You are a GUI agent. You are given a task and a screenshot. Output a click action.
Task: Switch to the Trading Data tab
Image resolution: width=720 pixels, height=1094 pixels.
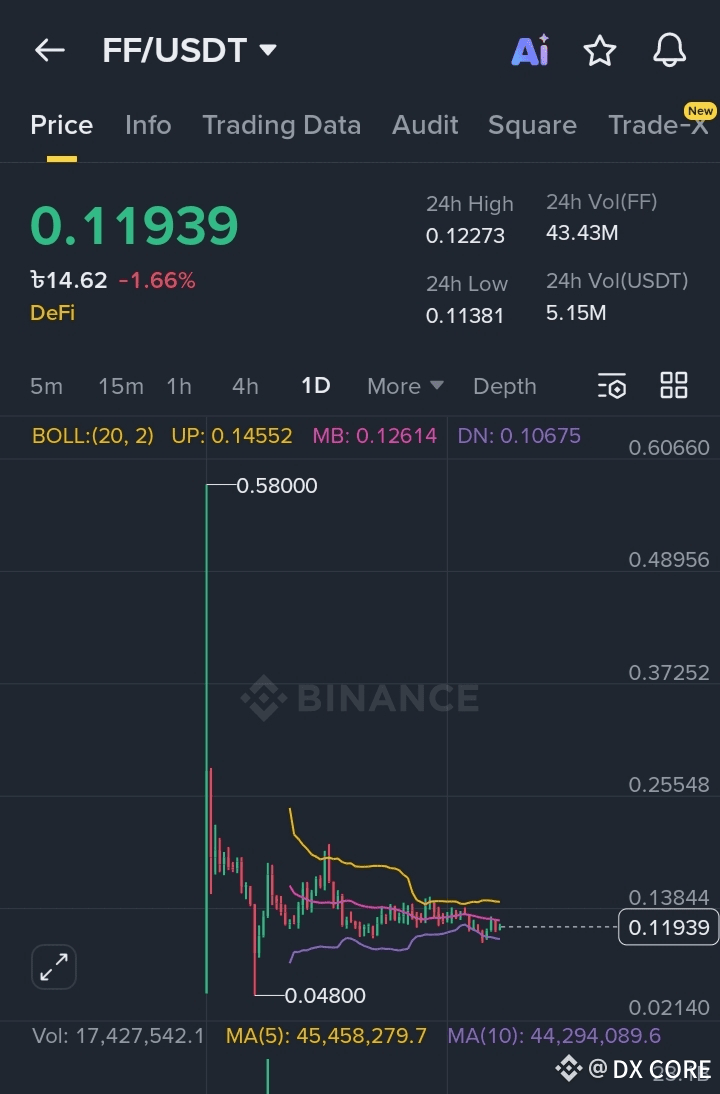(x=281, y=125)
